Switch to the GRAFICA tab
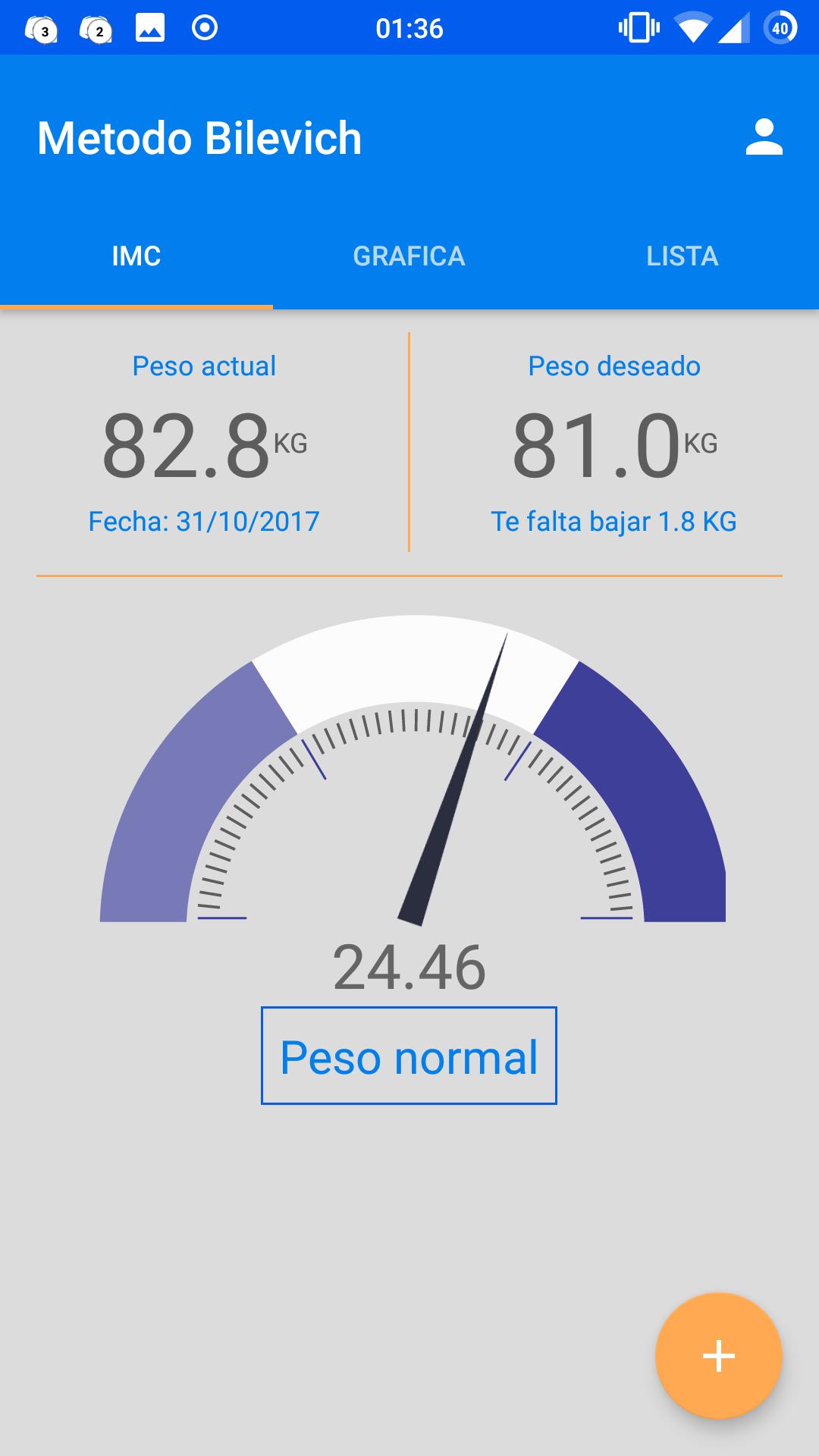Screen dimensions: 819x1456 409,256
